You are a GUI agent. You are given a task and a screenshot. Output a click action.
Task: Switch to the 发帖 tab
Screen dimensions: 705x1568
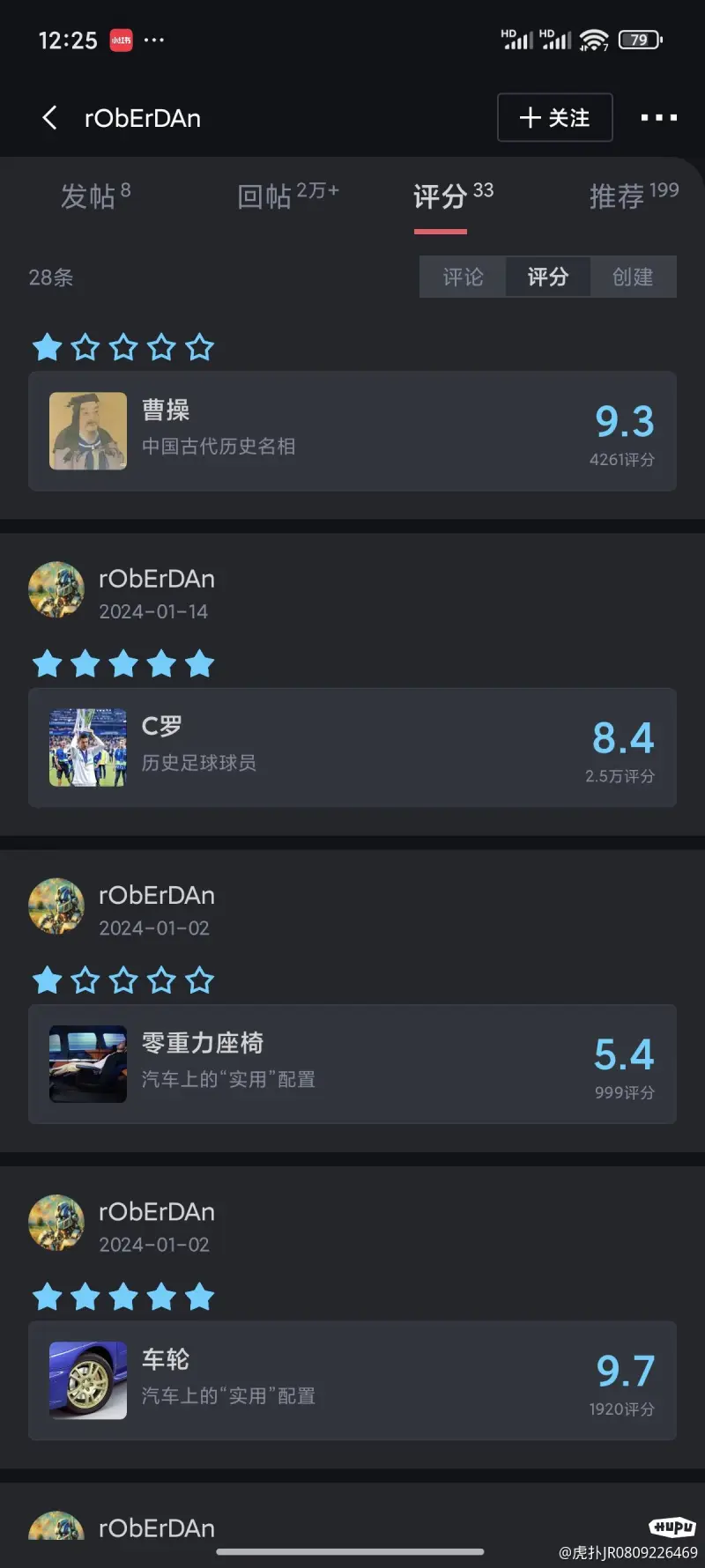[95, 196]
